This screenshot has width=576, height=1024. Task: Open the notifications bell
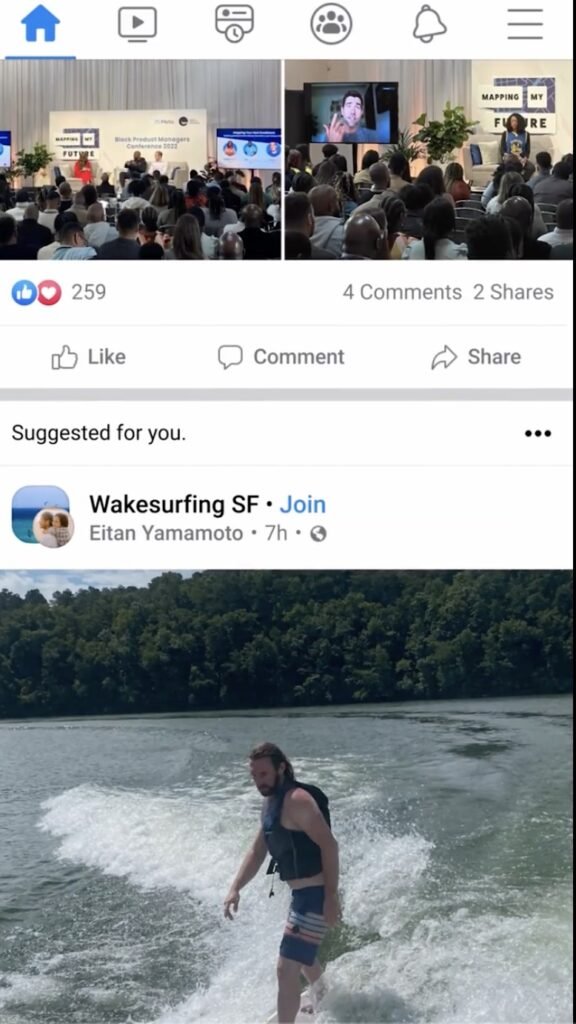click(x=429, y=24)
